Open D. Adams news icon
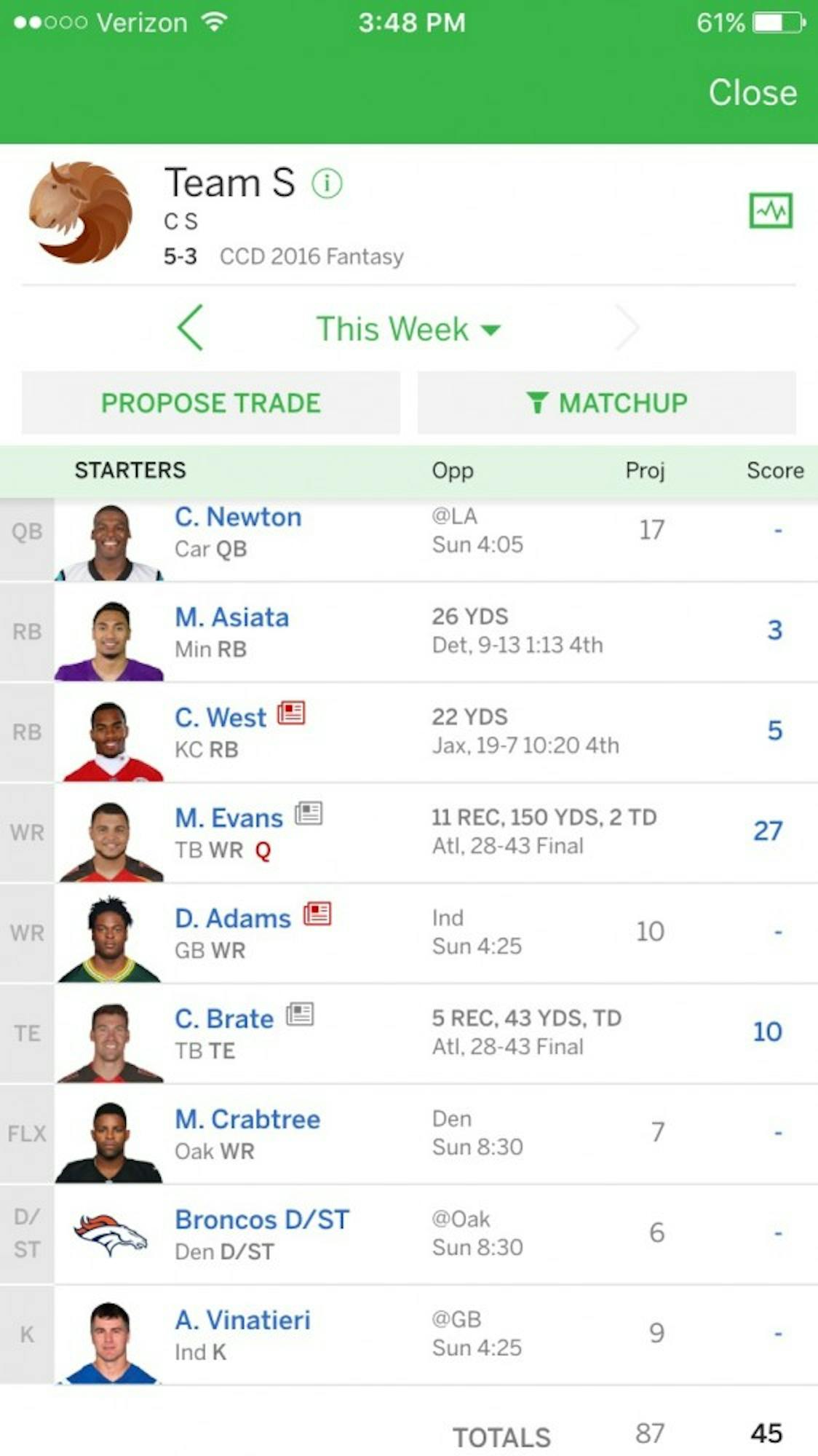818x1456 pixels. 317,914
